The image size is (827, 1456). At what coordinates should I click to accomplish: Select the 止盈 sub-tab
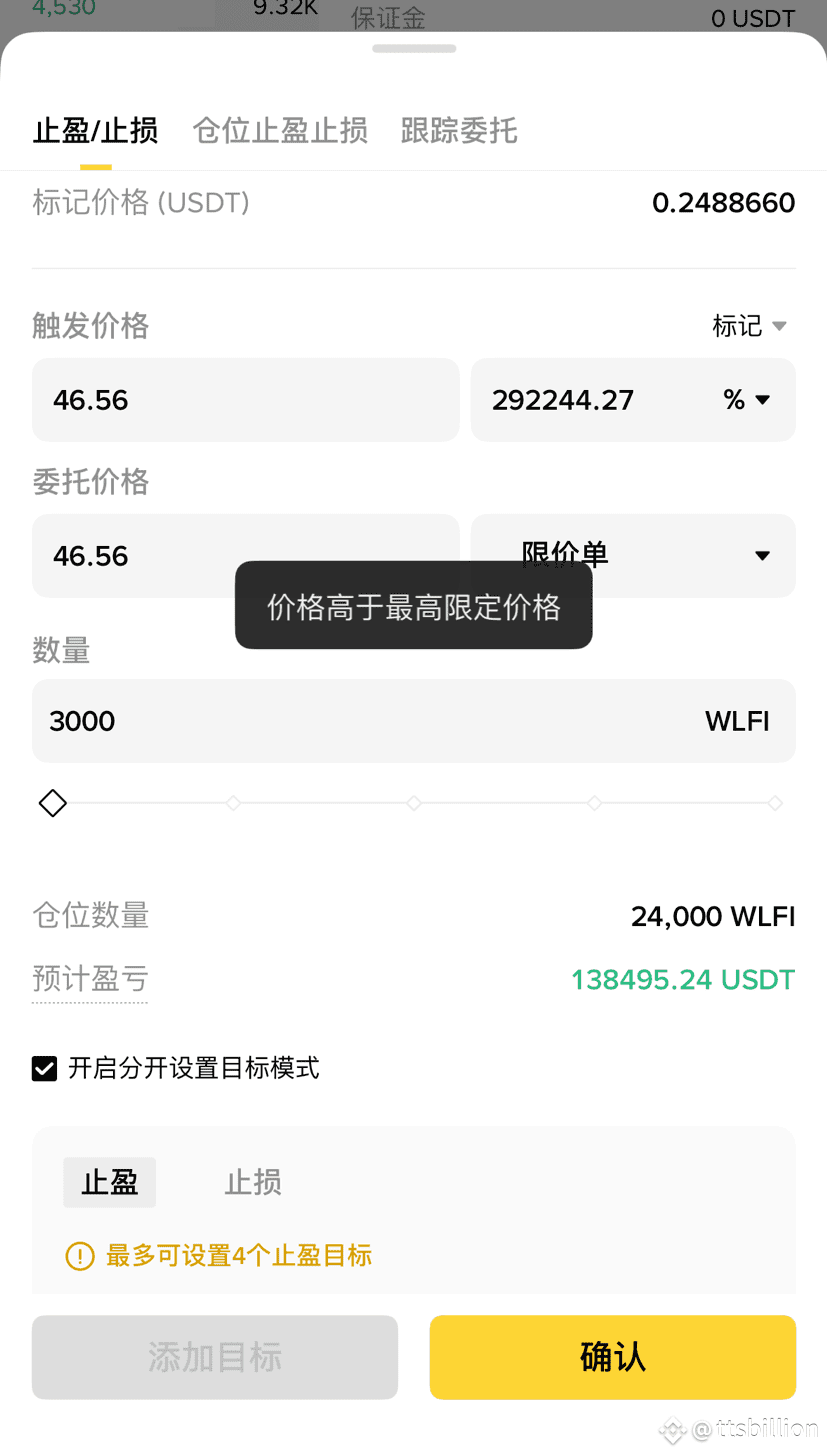109,1182
